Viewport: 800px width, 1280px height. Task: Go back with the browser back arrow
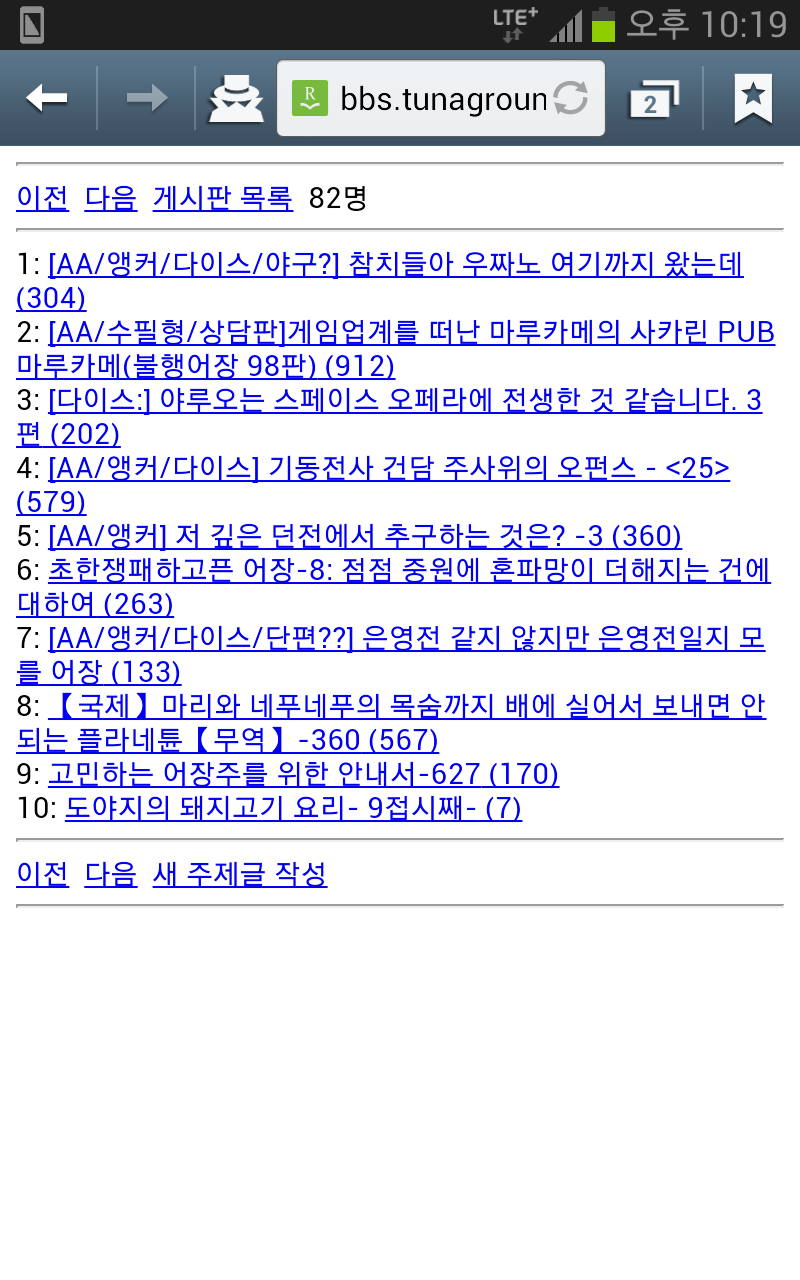tap(47, 98)
